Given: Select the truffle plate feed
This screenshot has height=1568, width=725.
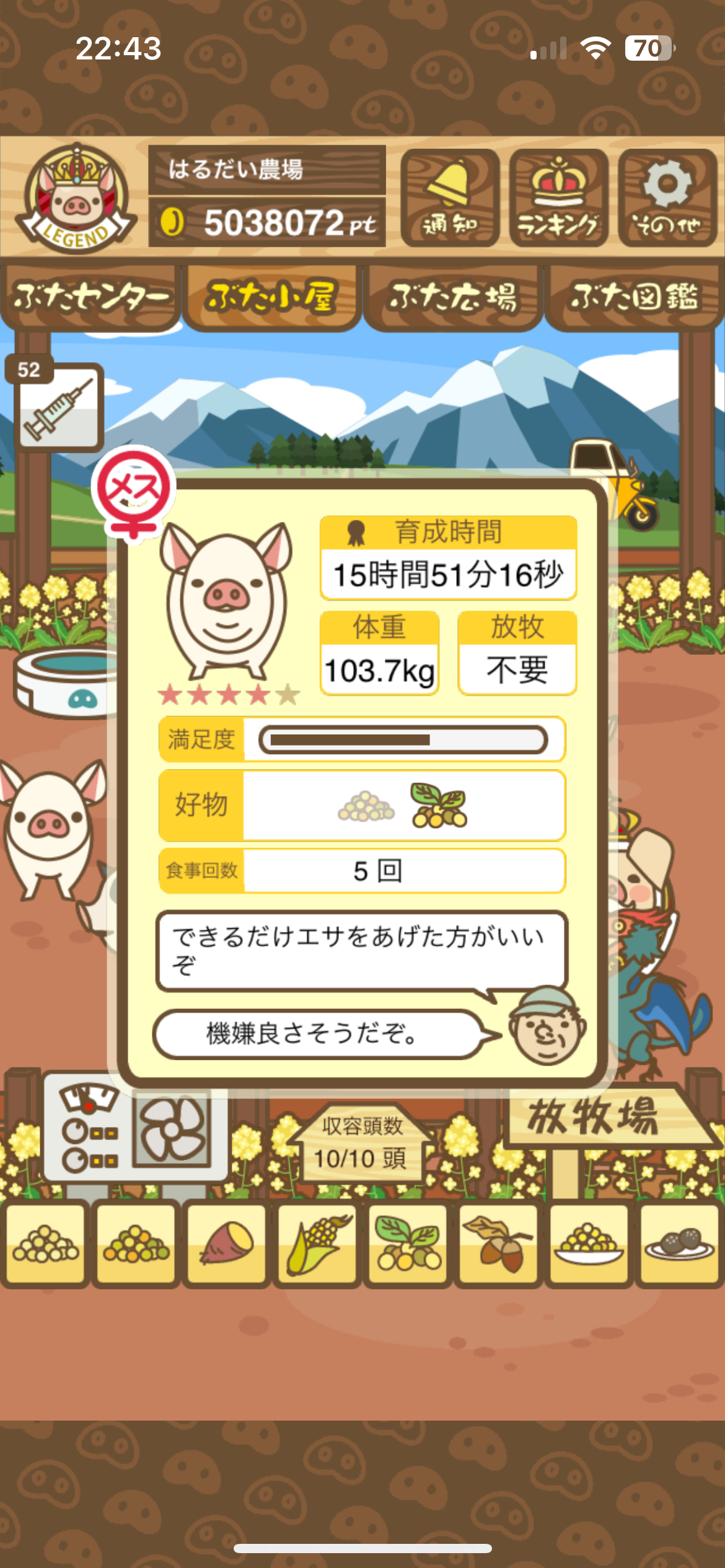Looking at the screenshot, I should (679, 1244).
